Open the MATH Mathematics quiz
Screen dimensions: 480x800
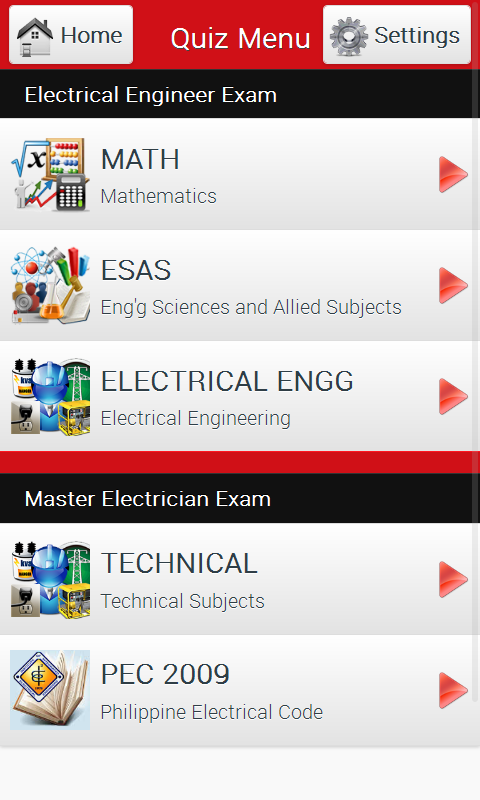(x=238, y=174)
